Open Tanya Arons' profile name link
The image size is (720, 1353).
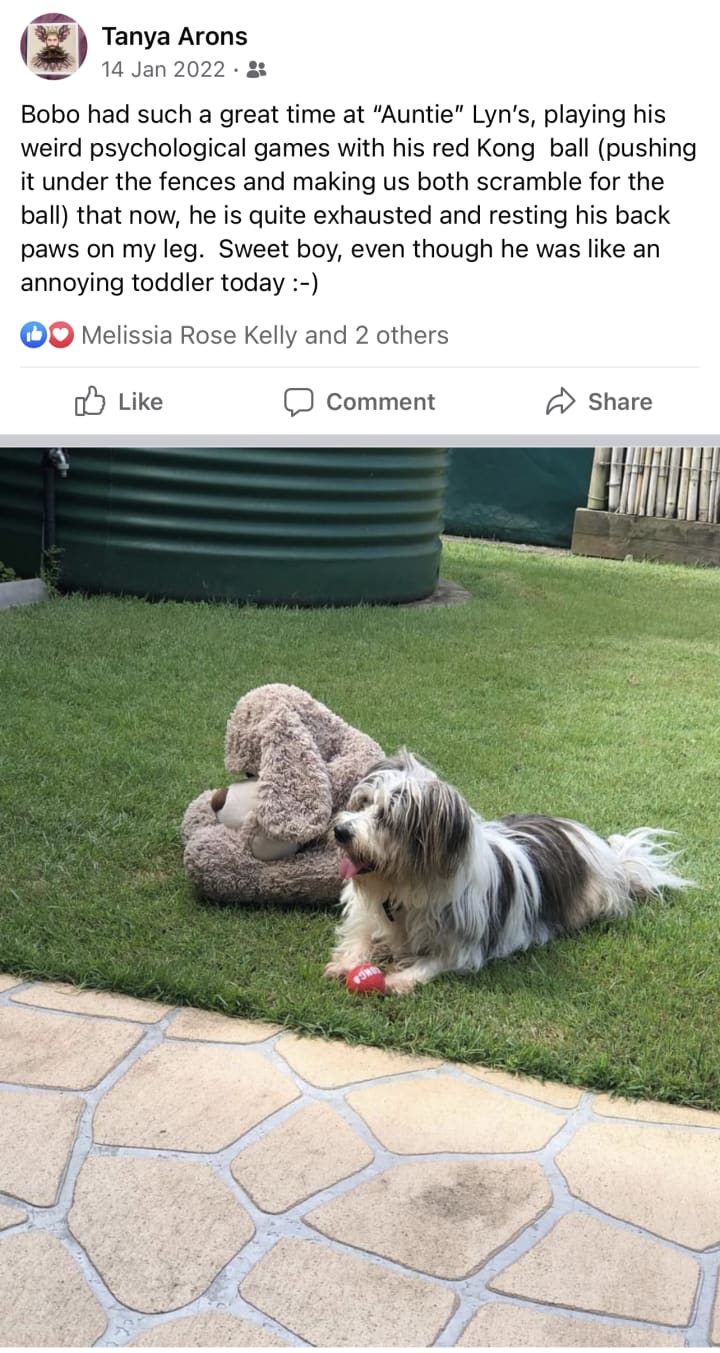click(x=174, y=37)
